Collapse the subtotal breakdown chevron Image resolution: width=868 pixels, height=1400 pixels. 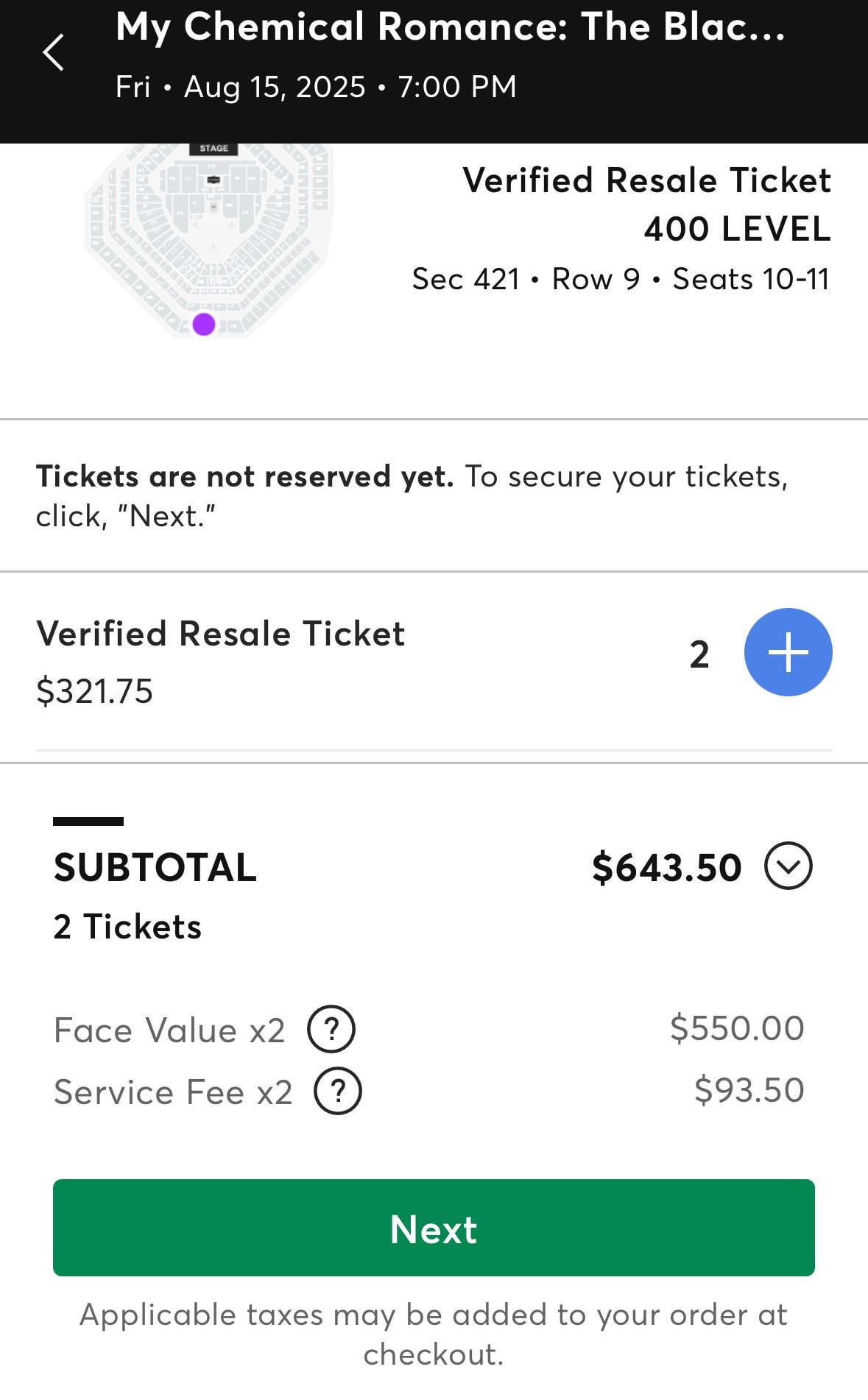coord(788,866)
